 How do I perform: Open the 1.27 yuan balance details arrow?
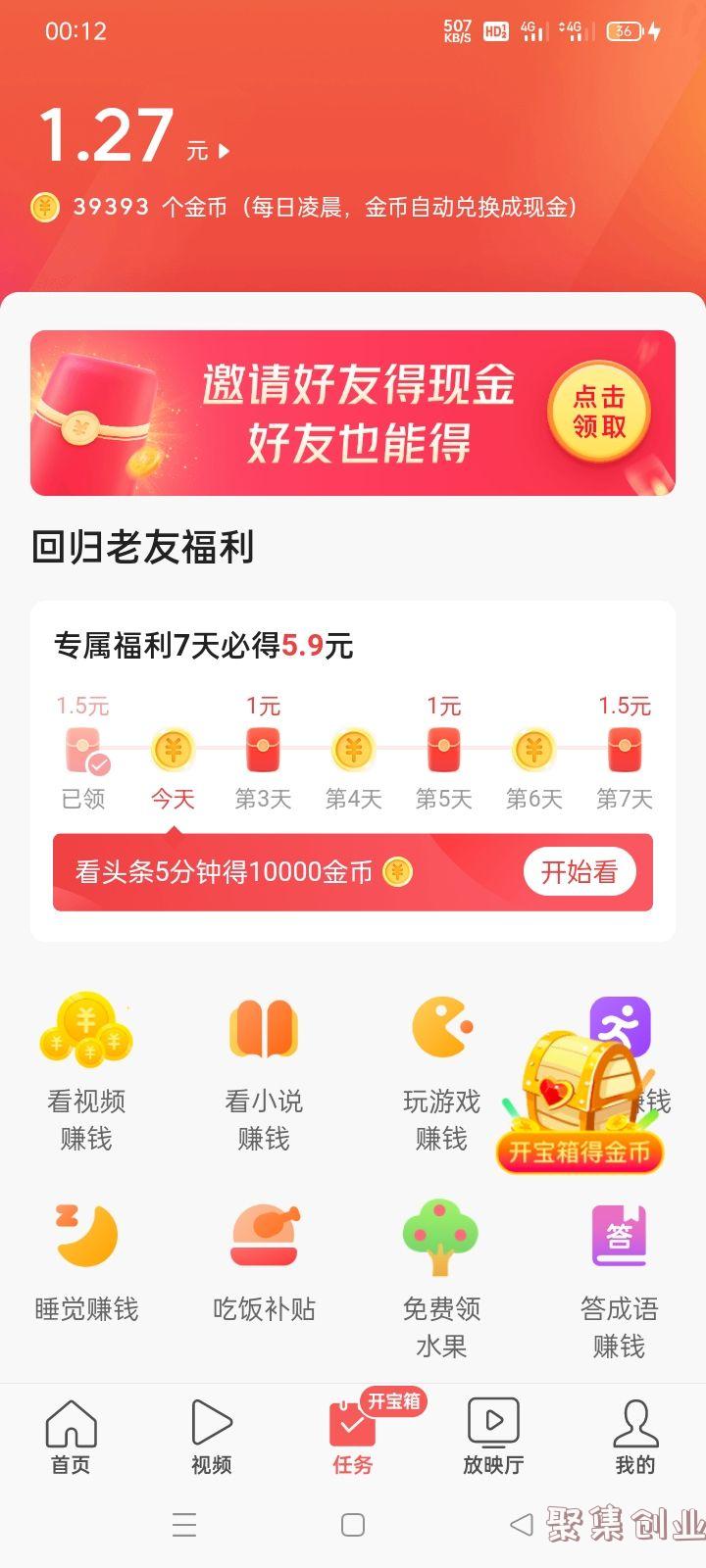tap(225, 151)
